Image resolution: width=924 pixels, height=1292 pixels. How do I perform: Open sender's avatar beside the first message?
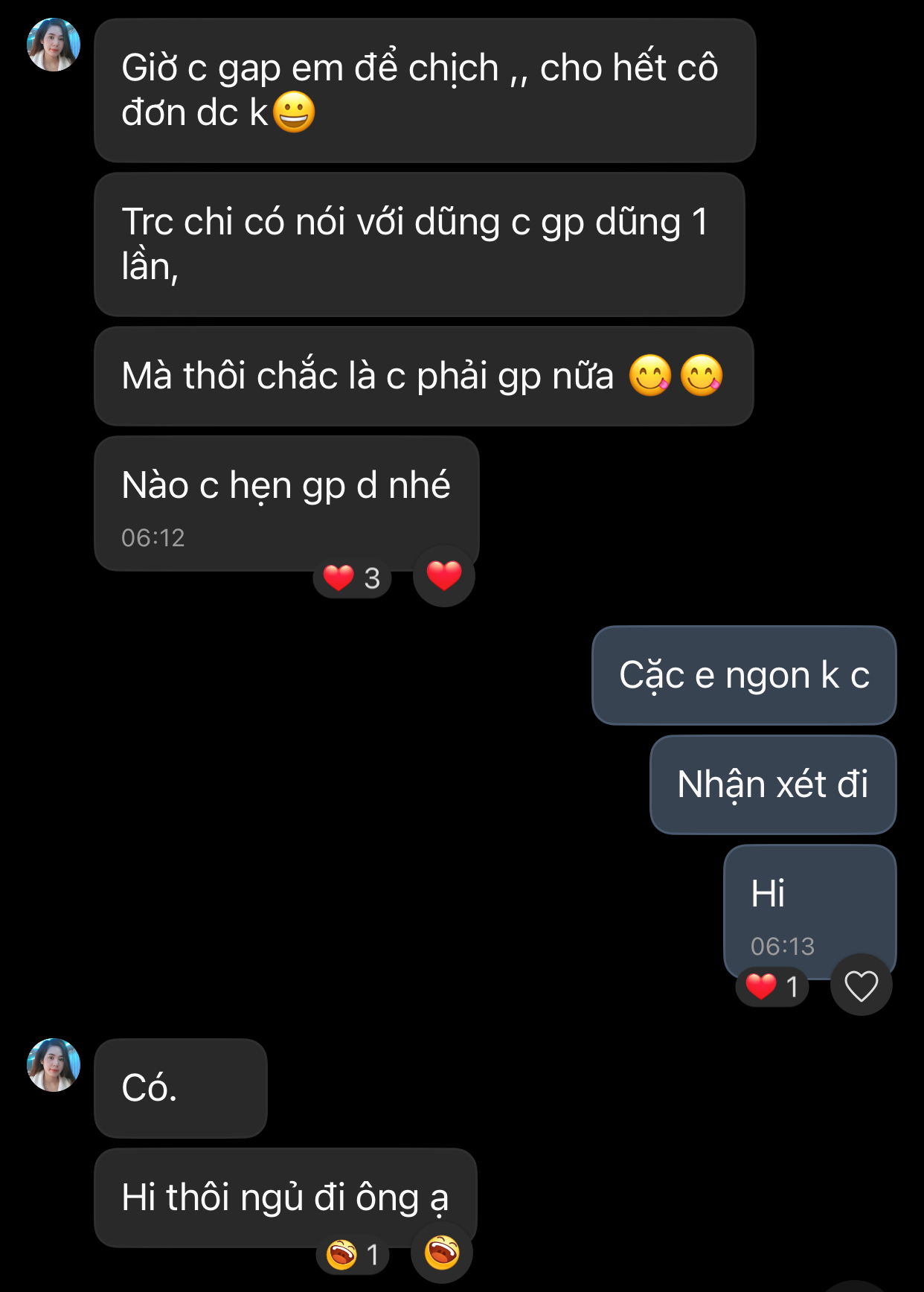point(54,45)
